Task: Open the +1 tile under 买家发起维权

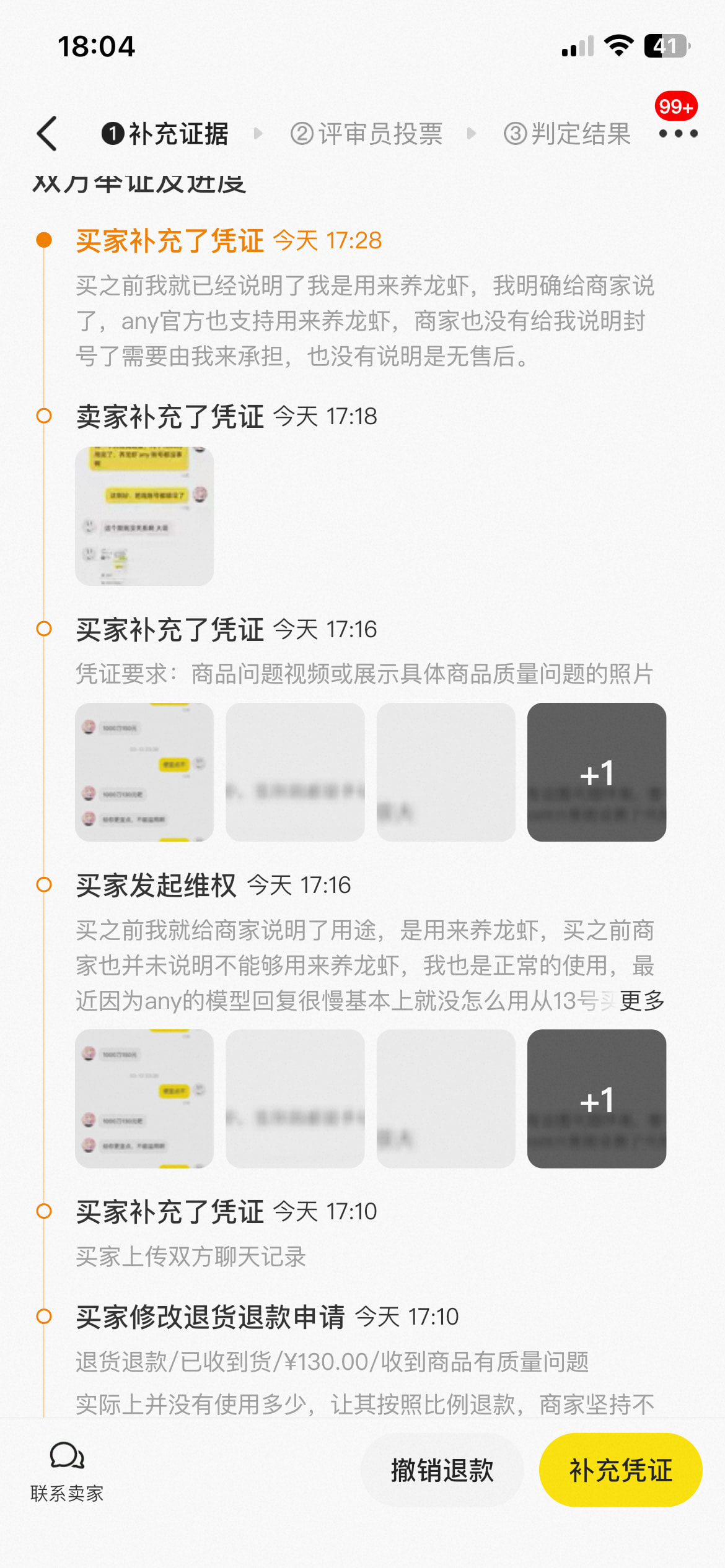Action: pyautogui.click(x=597, y=1099)
